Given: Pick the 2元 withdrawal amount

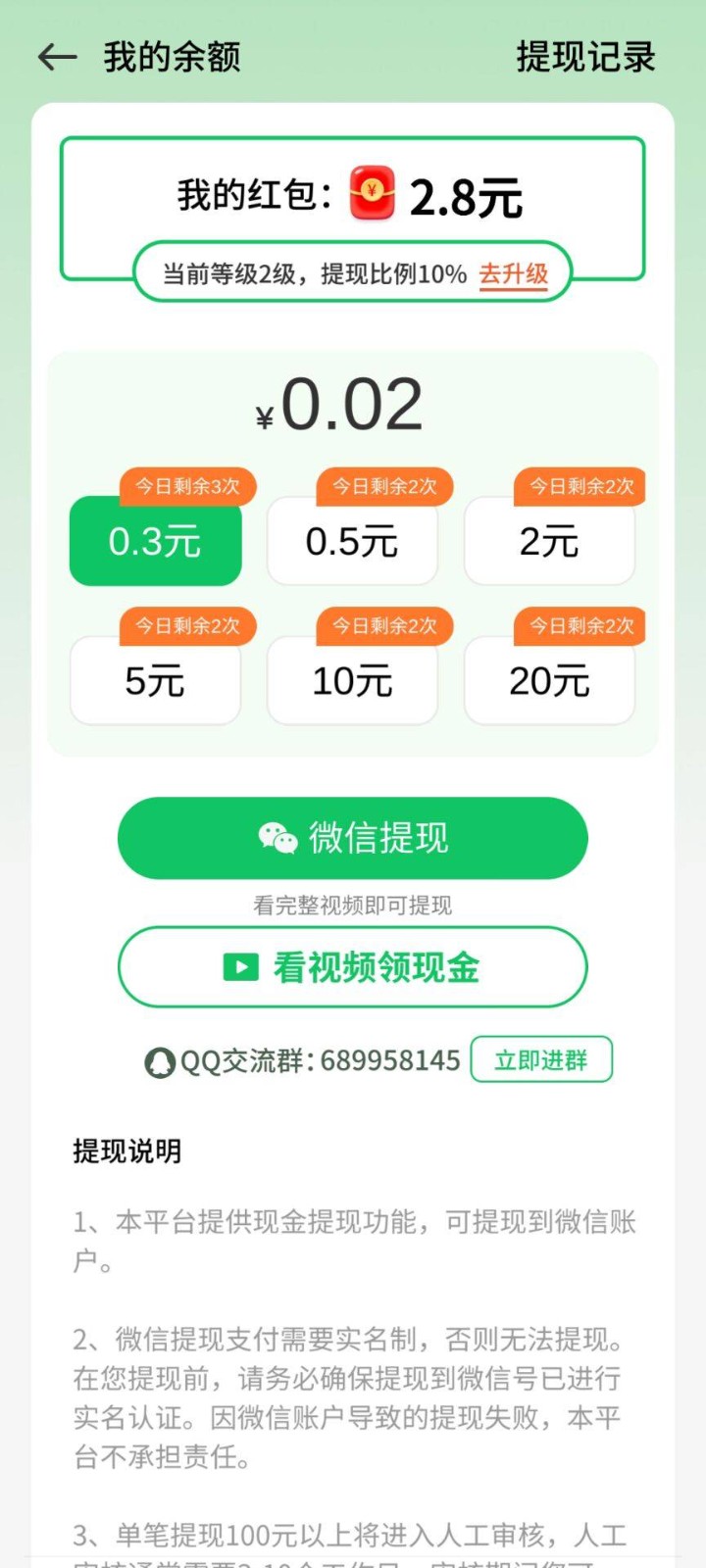Looking at the screenshot, I should 549,542.
